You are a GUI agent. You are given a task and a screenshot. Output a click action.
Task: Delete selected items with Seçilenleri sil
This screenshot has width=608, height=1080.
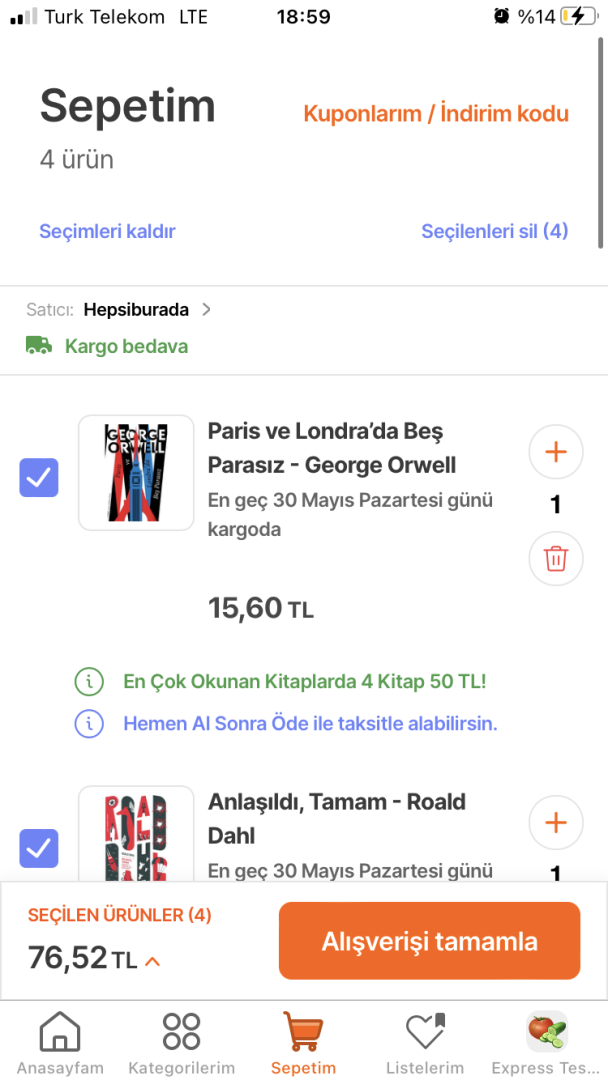494,231
